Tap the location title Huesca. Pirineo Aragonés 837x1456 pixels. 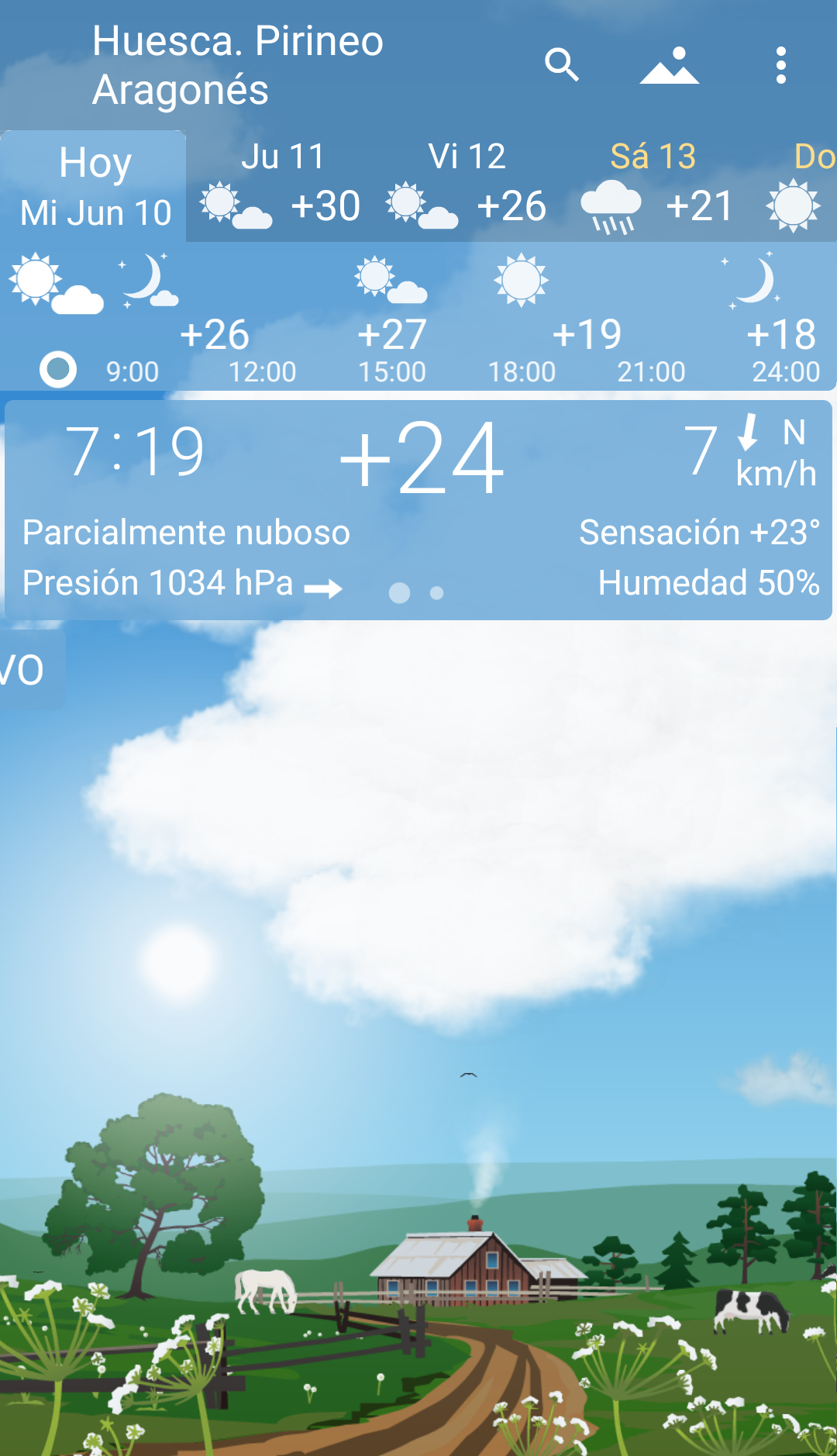click(x=238, y=65)
